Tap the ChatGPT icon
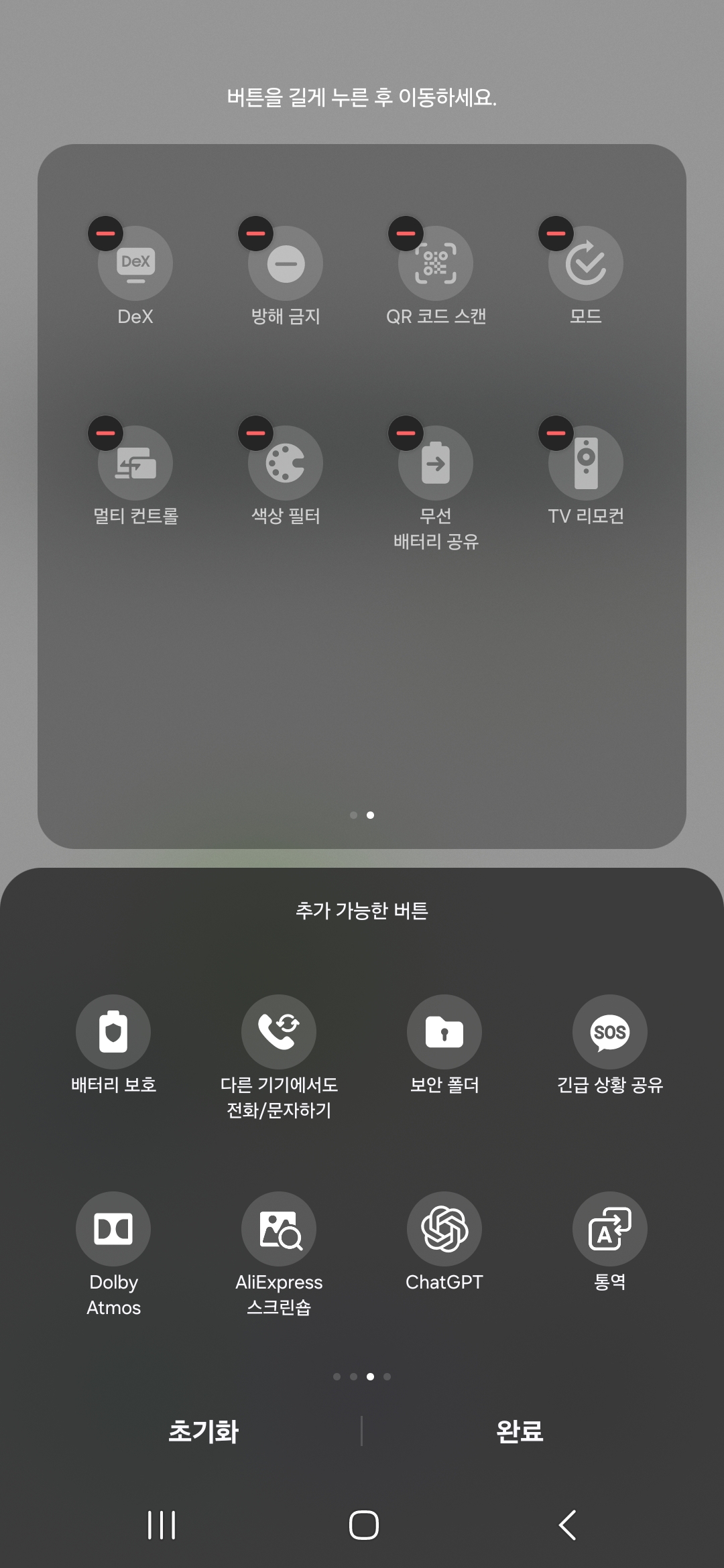The height and width of the screenshot is (1568, 724). click(444, 1228)
